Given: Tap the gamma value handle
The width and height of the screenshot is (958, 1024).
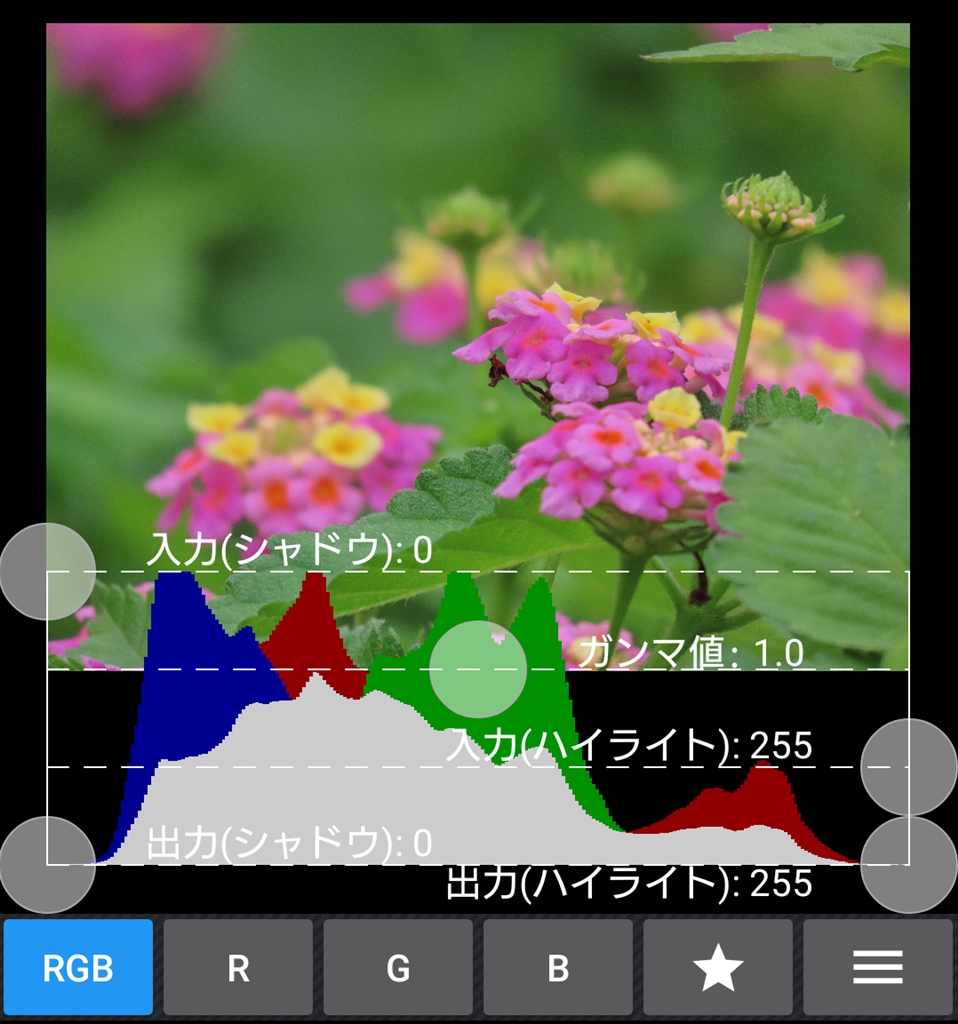Looking at the screenshot, I should tap(478, 669).
